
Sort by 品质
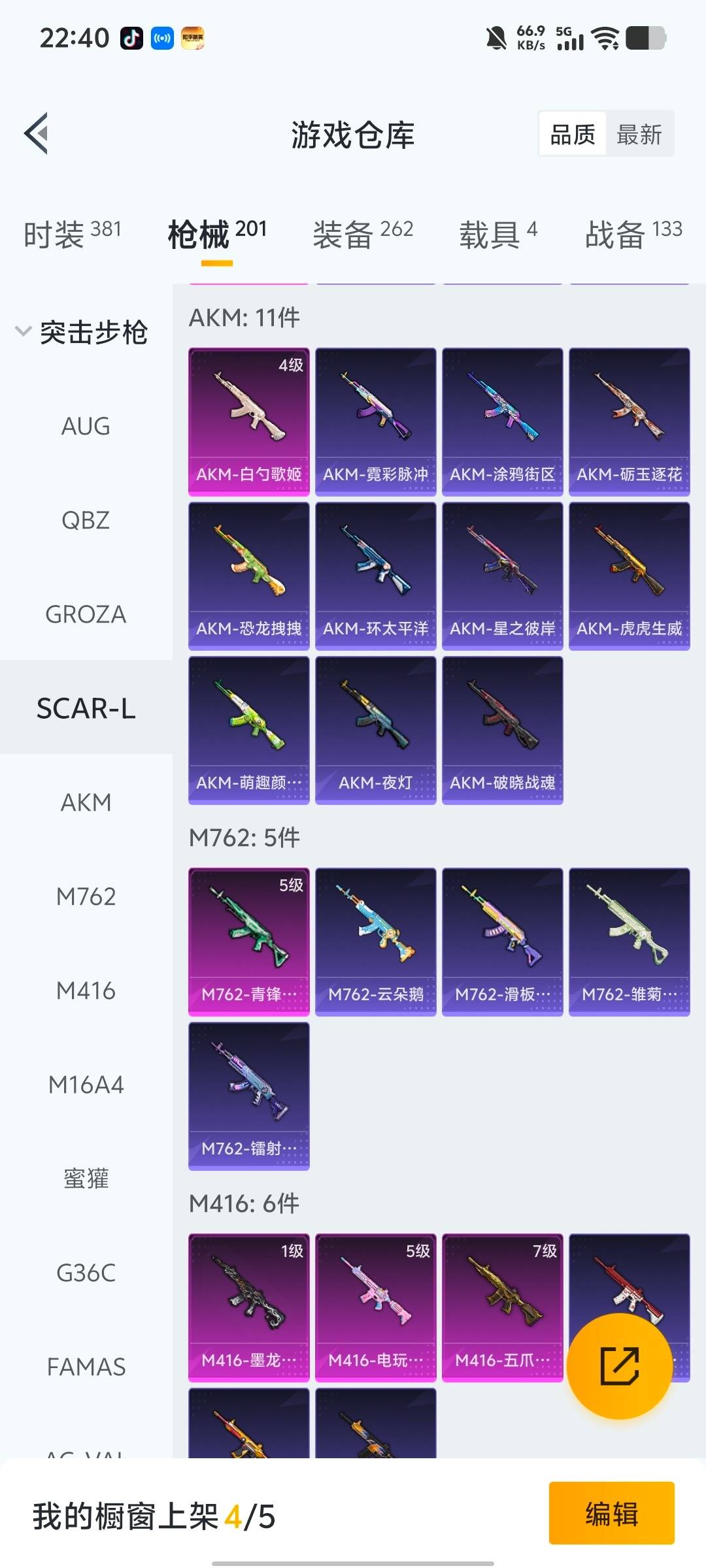573,135
